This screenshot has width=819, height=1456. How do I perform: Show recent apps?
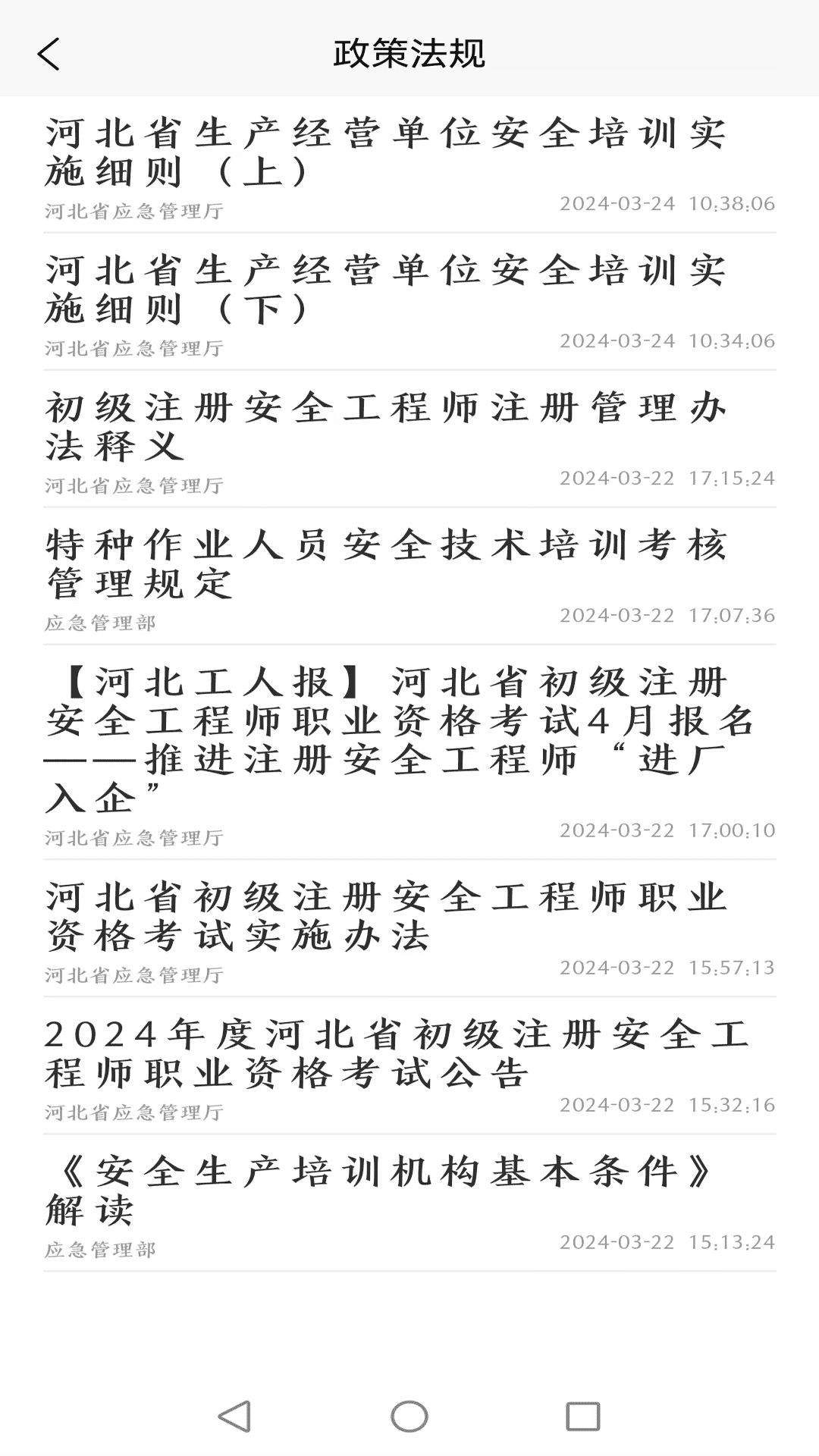click(583, 1416)
